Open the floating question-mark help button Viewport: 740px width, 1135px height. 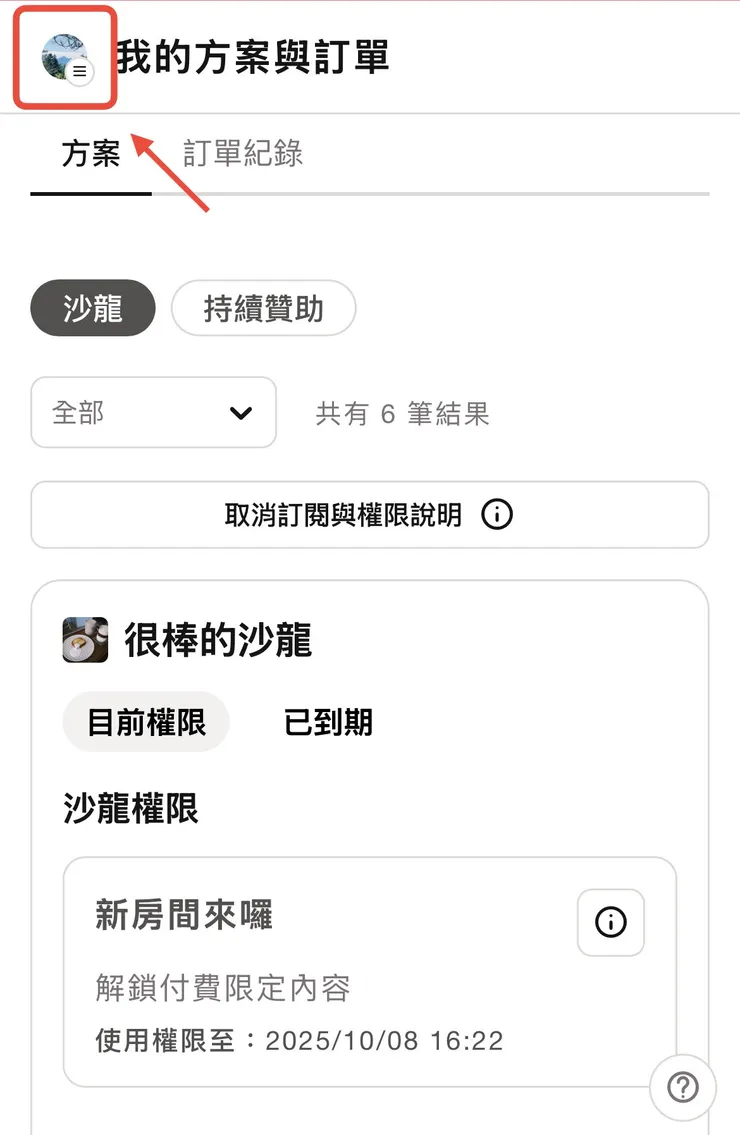pyautogui.click(x=682, y=1087)
